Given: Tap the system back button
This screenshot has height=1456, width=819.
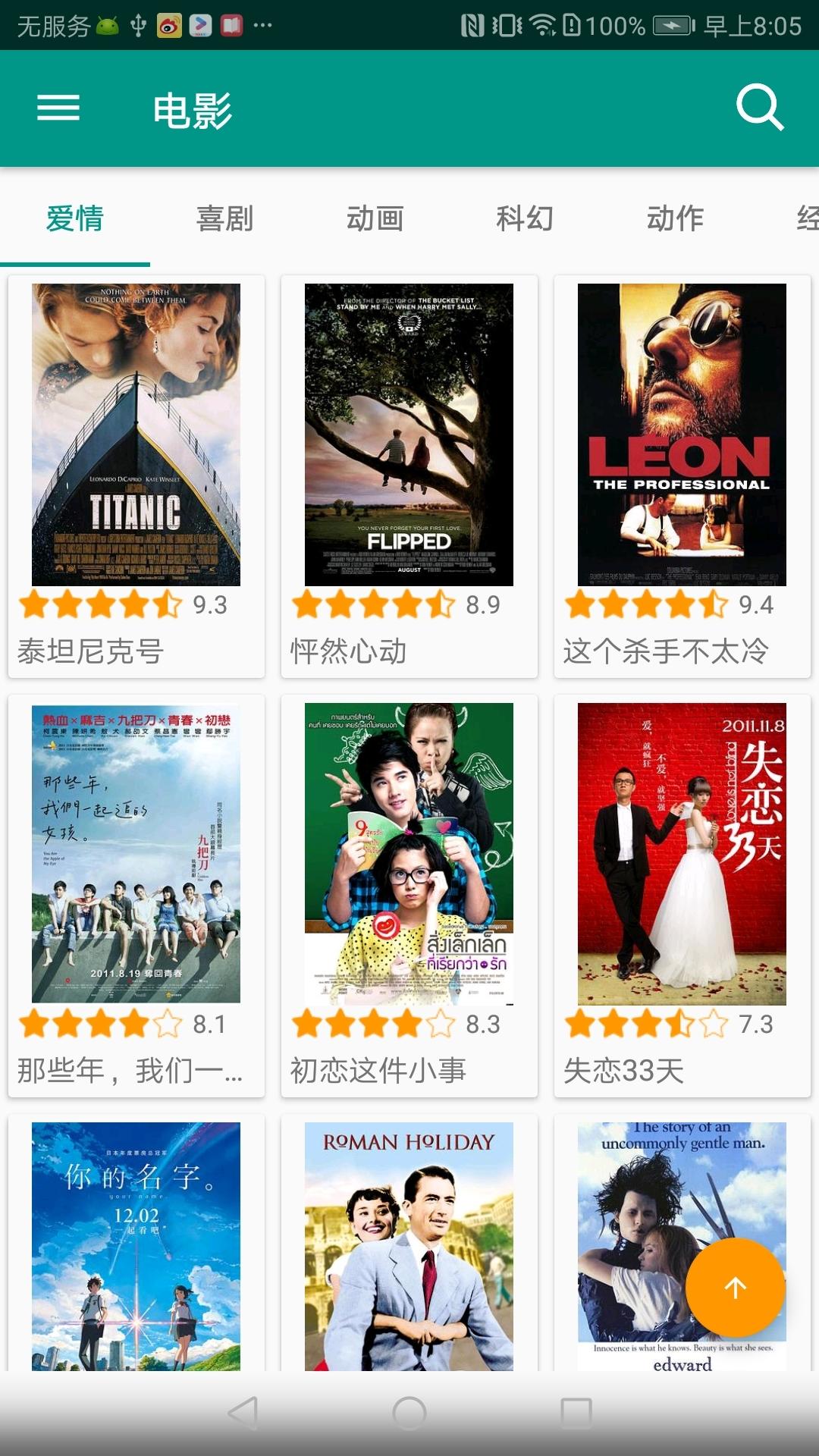Looking at the screenshot, I should [243, 1413].
